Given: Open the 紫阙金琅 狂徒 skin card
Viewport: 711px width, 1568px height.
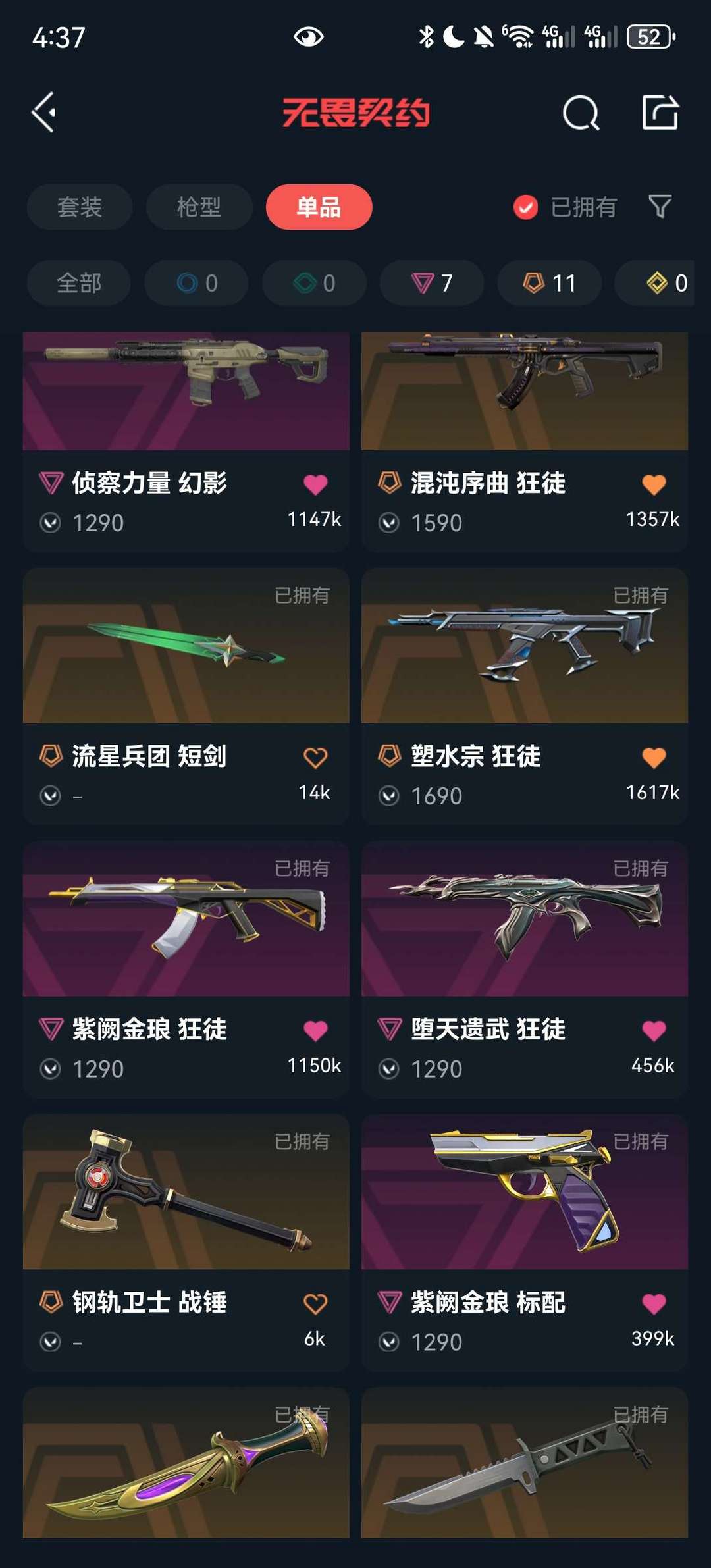Looking at the screenshot, I should click(x=186, y=970).
